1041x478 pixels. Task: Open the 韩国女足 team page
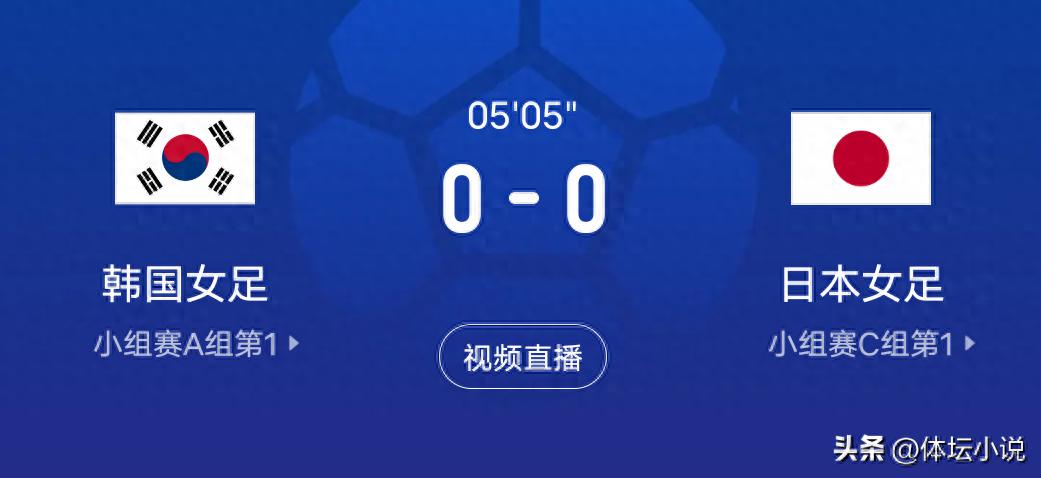pyautogui.click(x=185, y=285)
